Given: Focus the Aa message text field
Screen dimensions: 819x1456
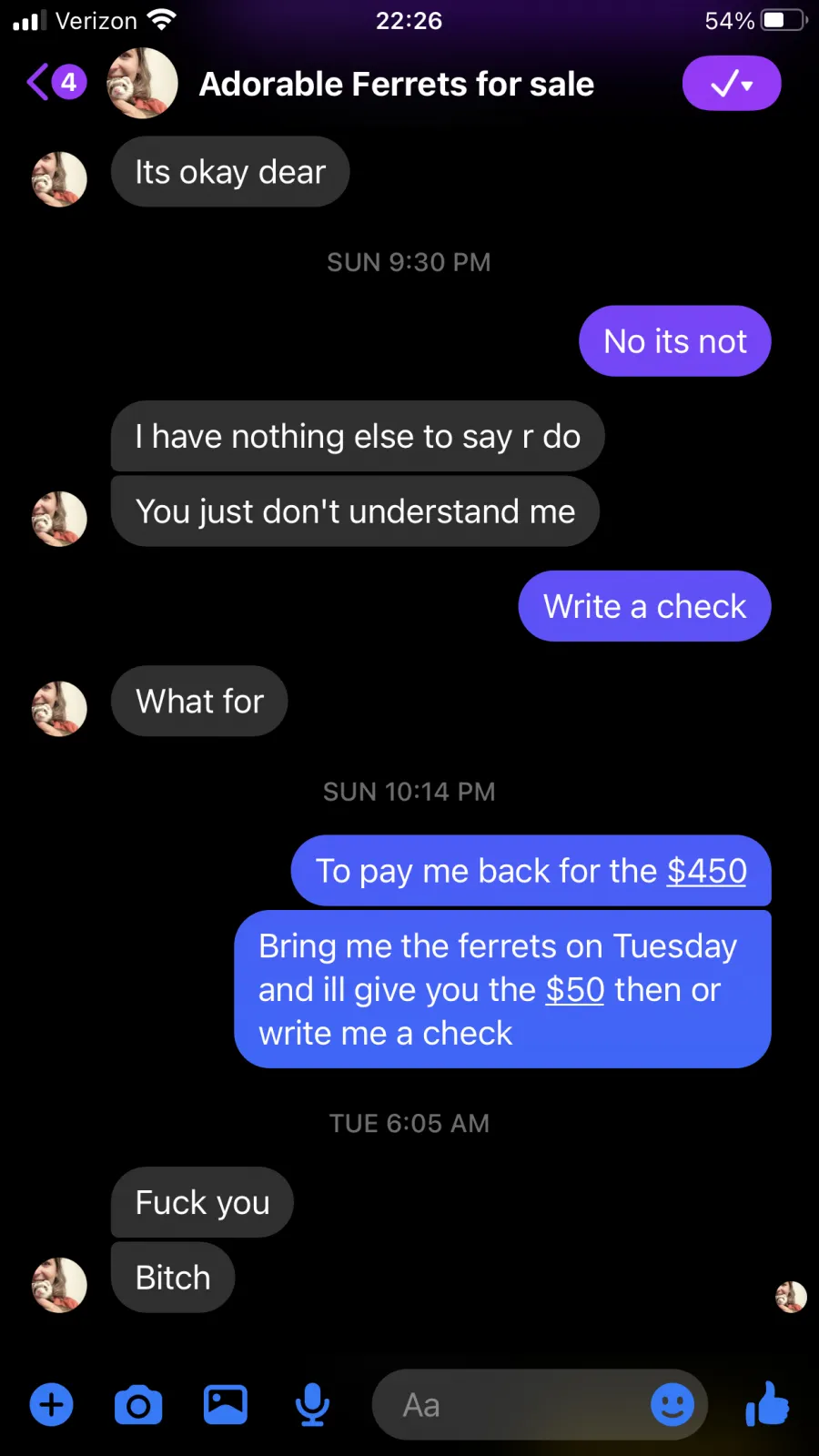Looking at the screenshot, I should [x=510, y=1405].
